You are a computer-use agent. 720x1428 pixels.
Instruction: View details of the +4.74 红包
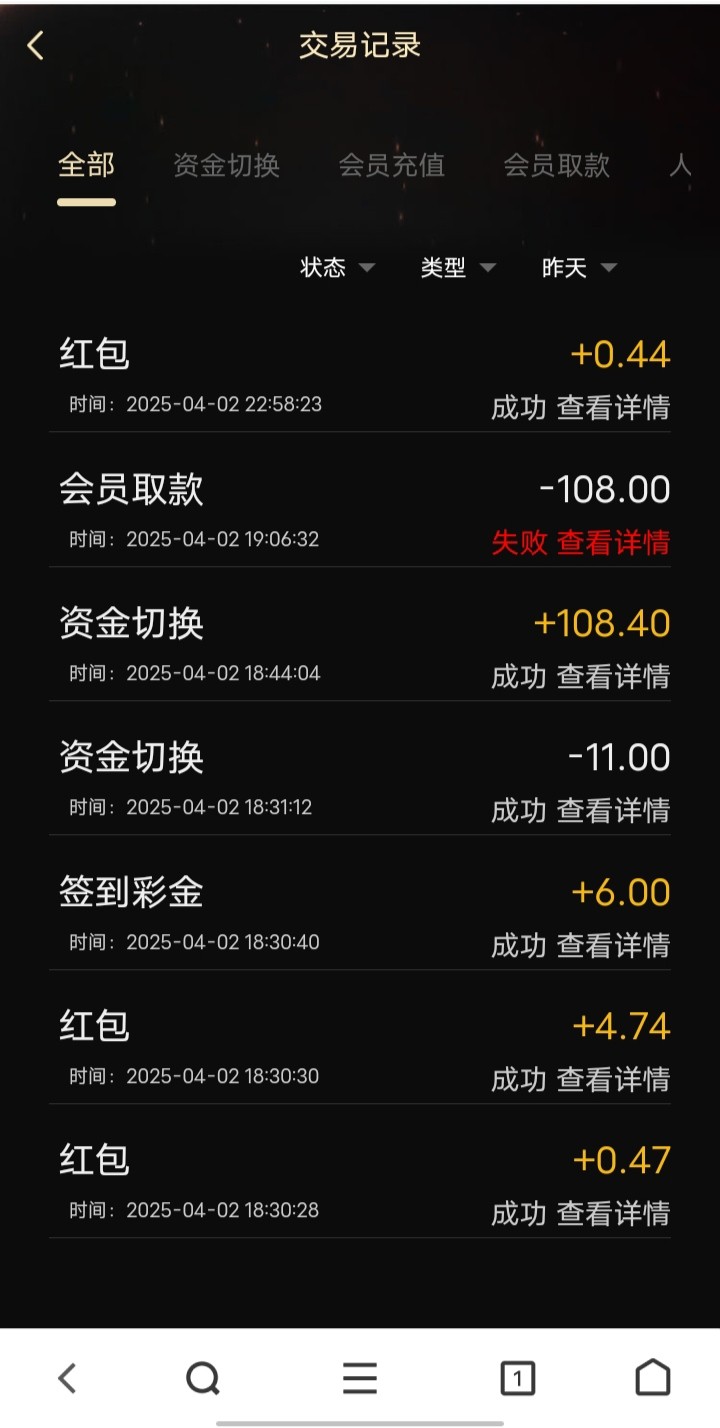(x=613, y=1080)
